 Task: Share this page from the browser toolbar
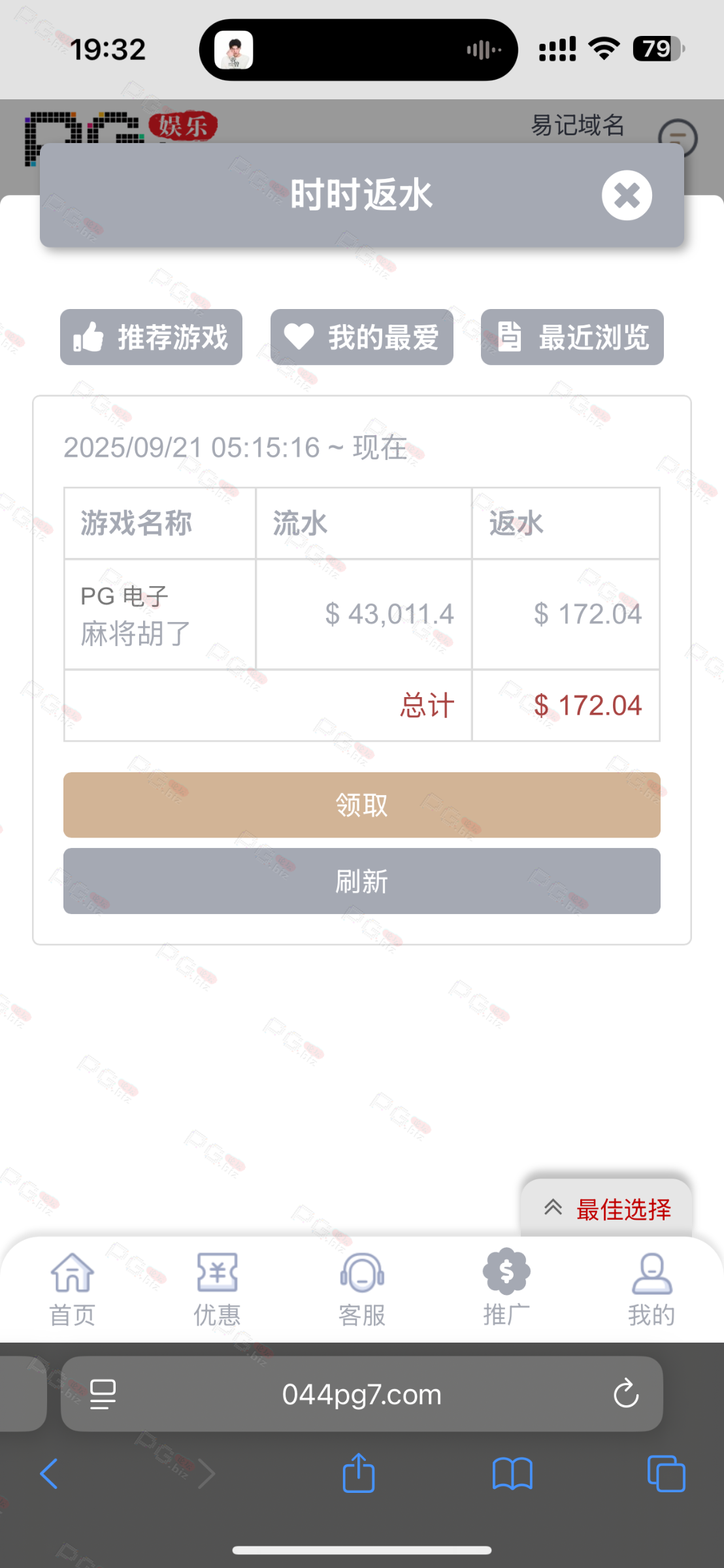(359, 1474)
